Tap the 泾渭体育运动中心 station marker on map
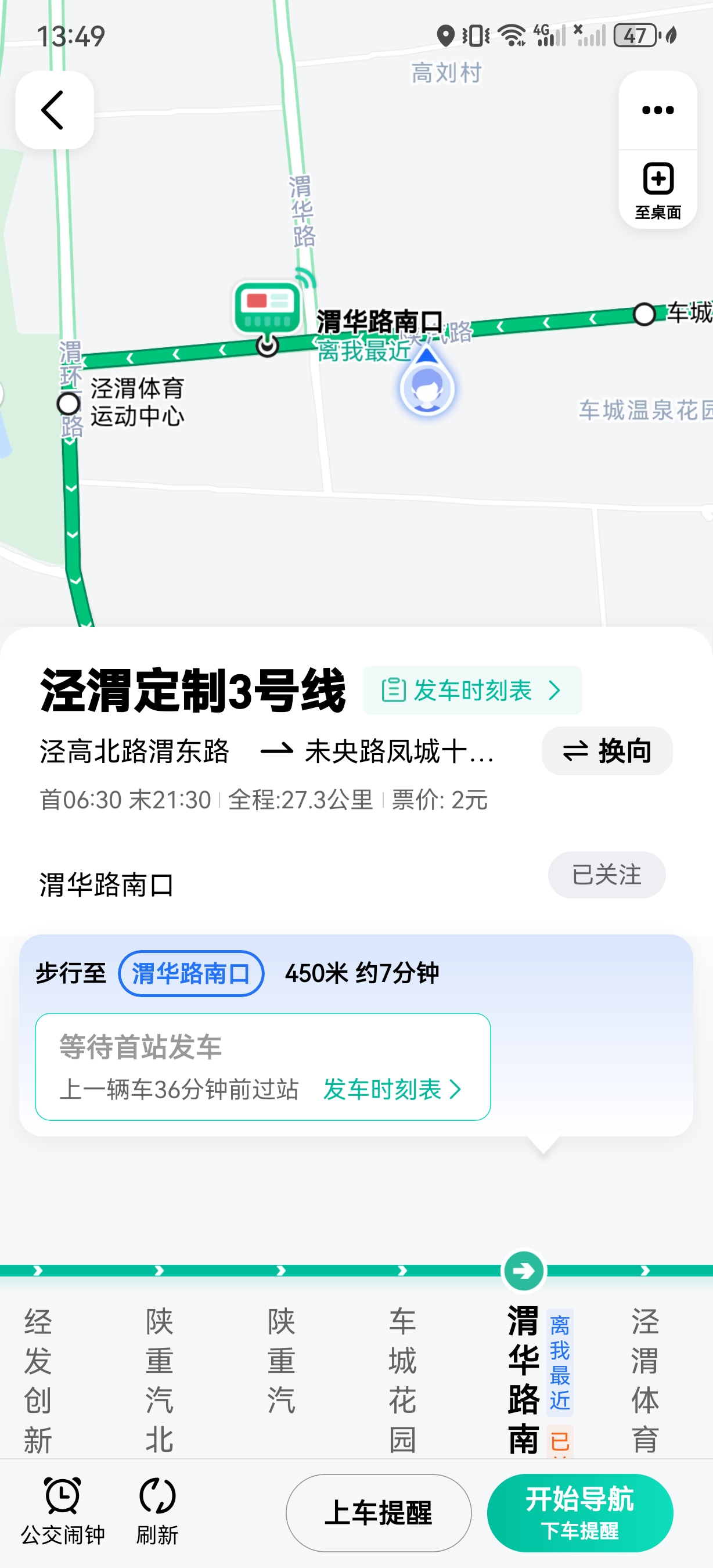713x1568 pixels. 69,403
